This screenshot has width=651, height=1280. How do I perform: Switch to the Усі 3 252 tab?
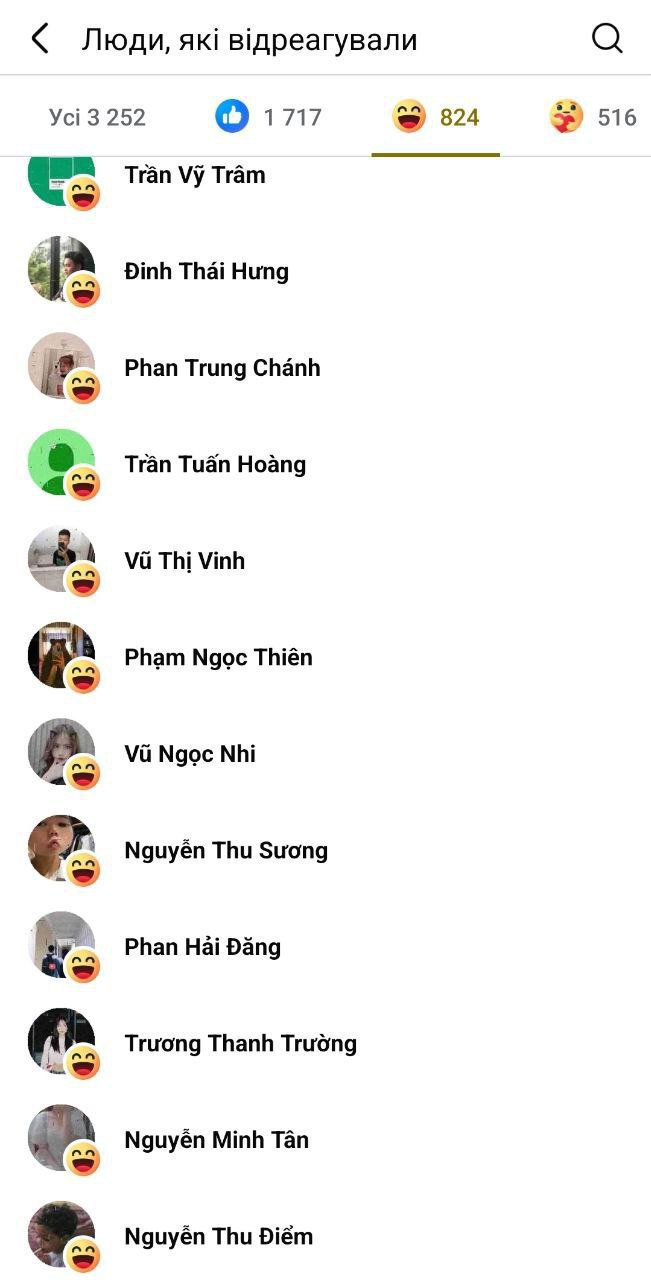coord(97,117)
